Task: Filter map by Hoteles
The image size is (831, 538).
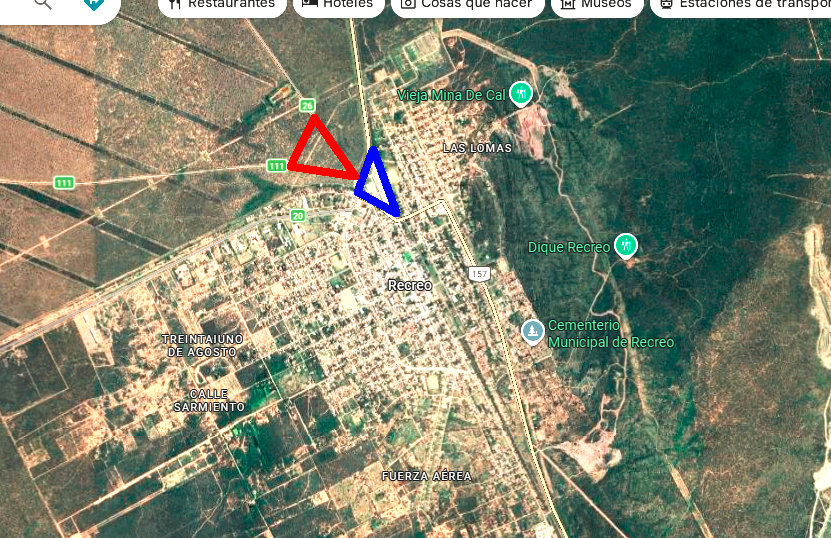Action: click(x=338, y=5)
